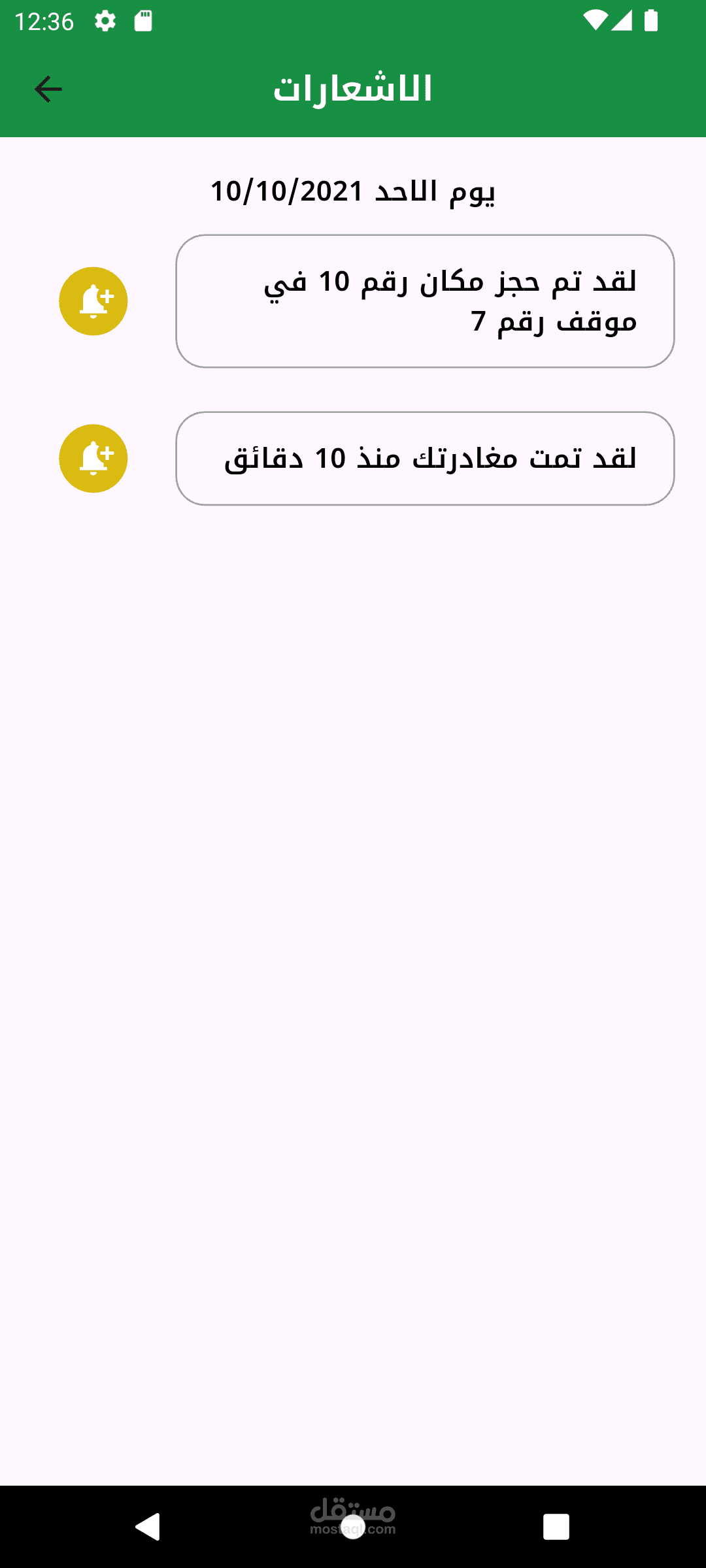Open recent apps from navigation bar
The height and width of the screenshot is (1568, 706).
pos(556,1527)
